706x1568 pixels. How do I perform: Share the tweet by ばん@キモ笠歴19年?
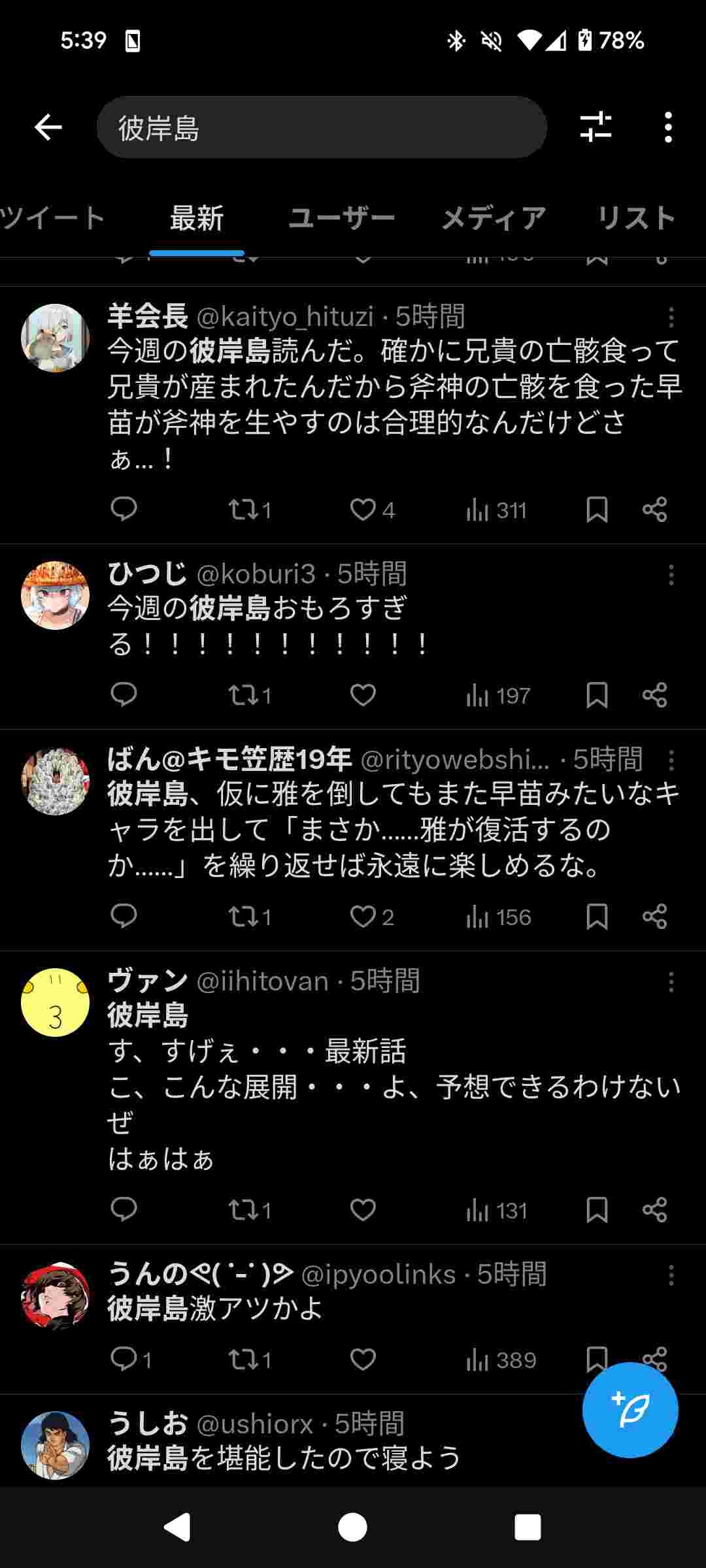point(654,917)
